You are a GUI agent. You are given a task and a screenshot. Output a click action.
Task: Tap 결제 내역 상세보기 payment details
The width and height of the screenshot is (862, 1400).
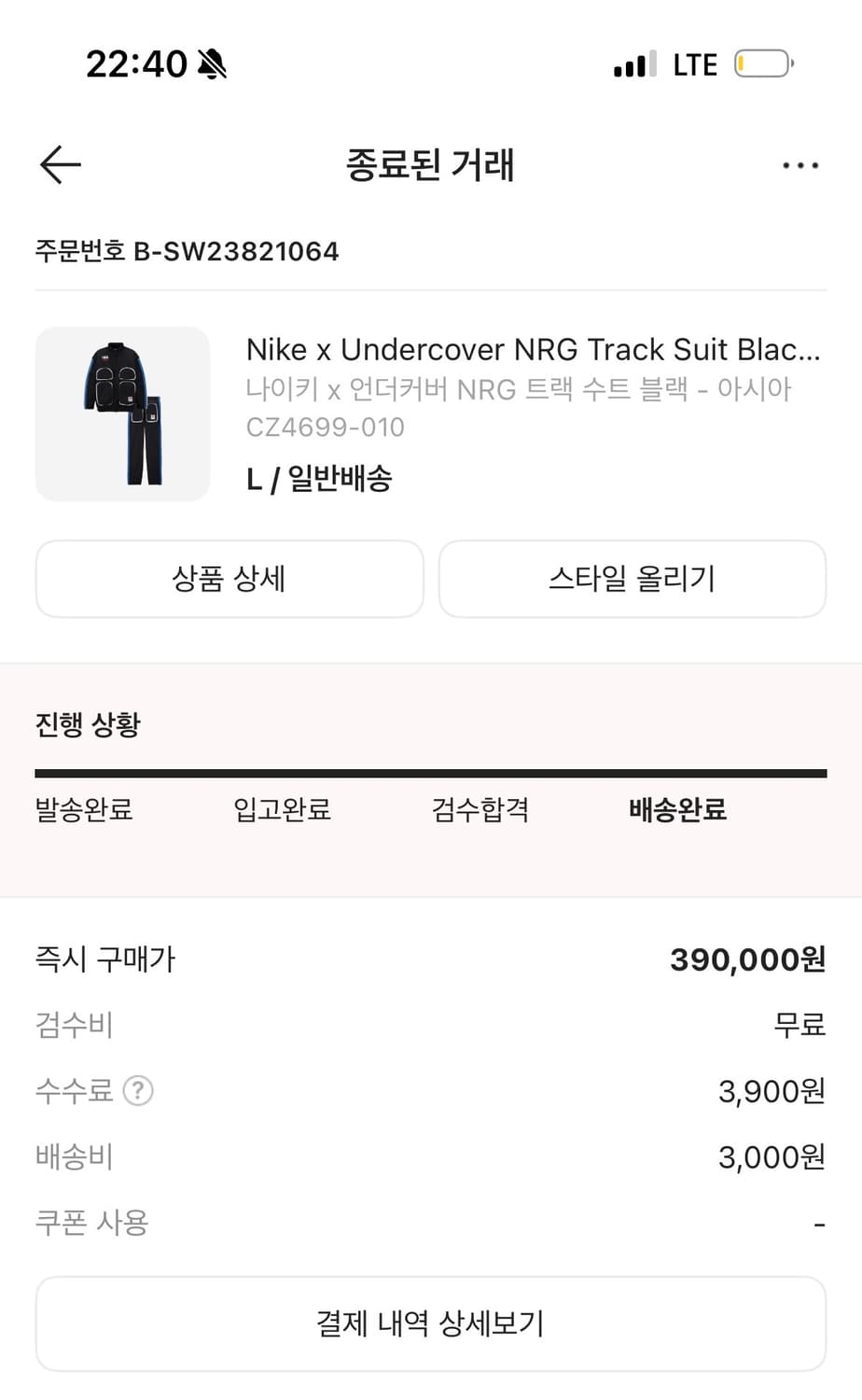pyautogui.click(x=431, y=1323)
